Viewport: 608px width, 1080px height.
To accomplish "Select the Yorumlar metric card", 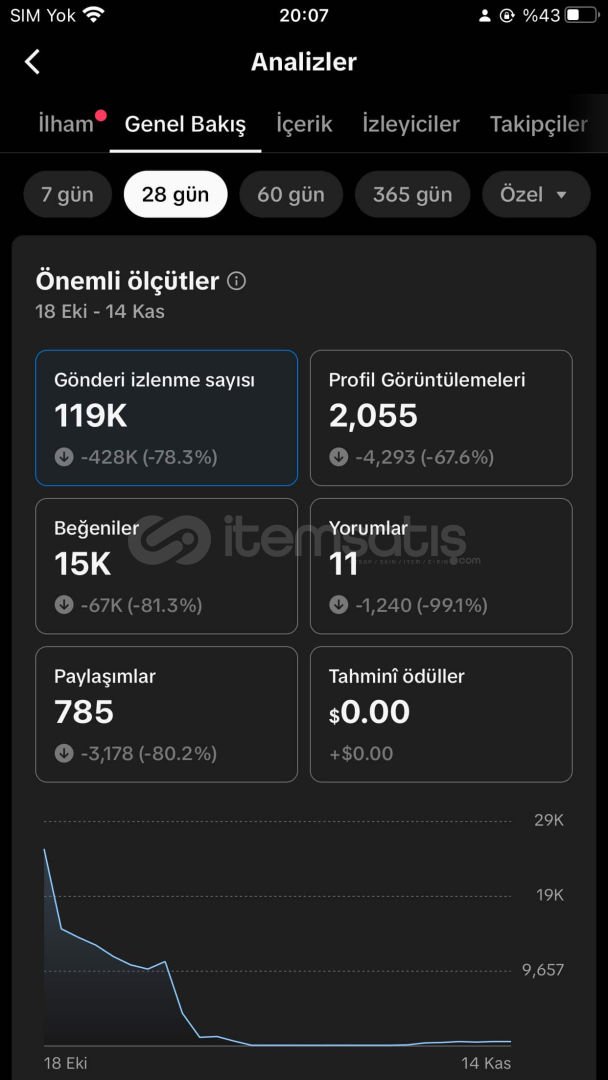I will click(441, 566).
